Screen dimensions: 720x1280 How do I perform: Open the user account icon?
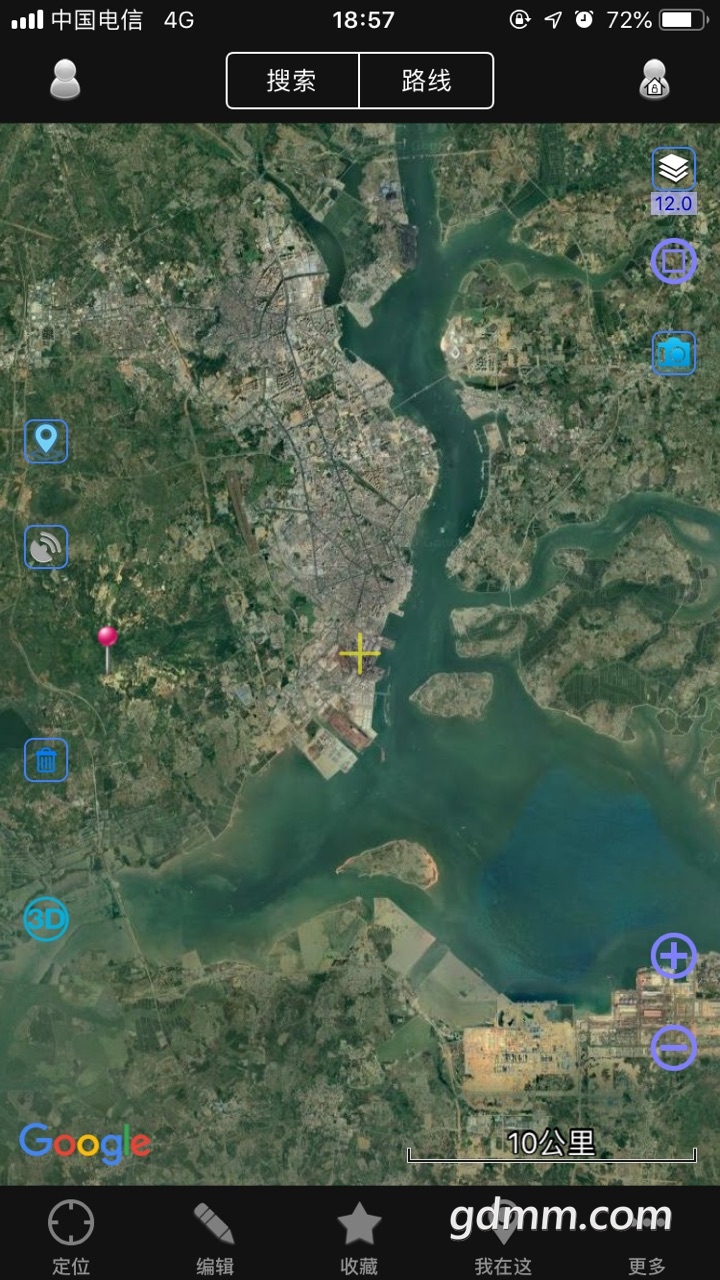(x=65, y=80)
